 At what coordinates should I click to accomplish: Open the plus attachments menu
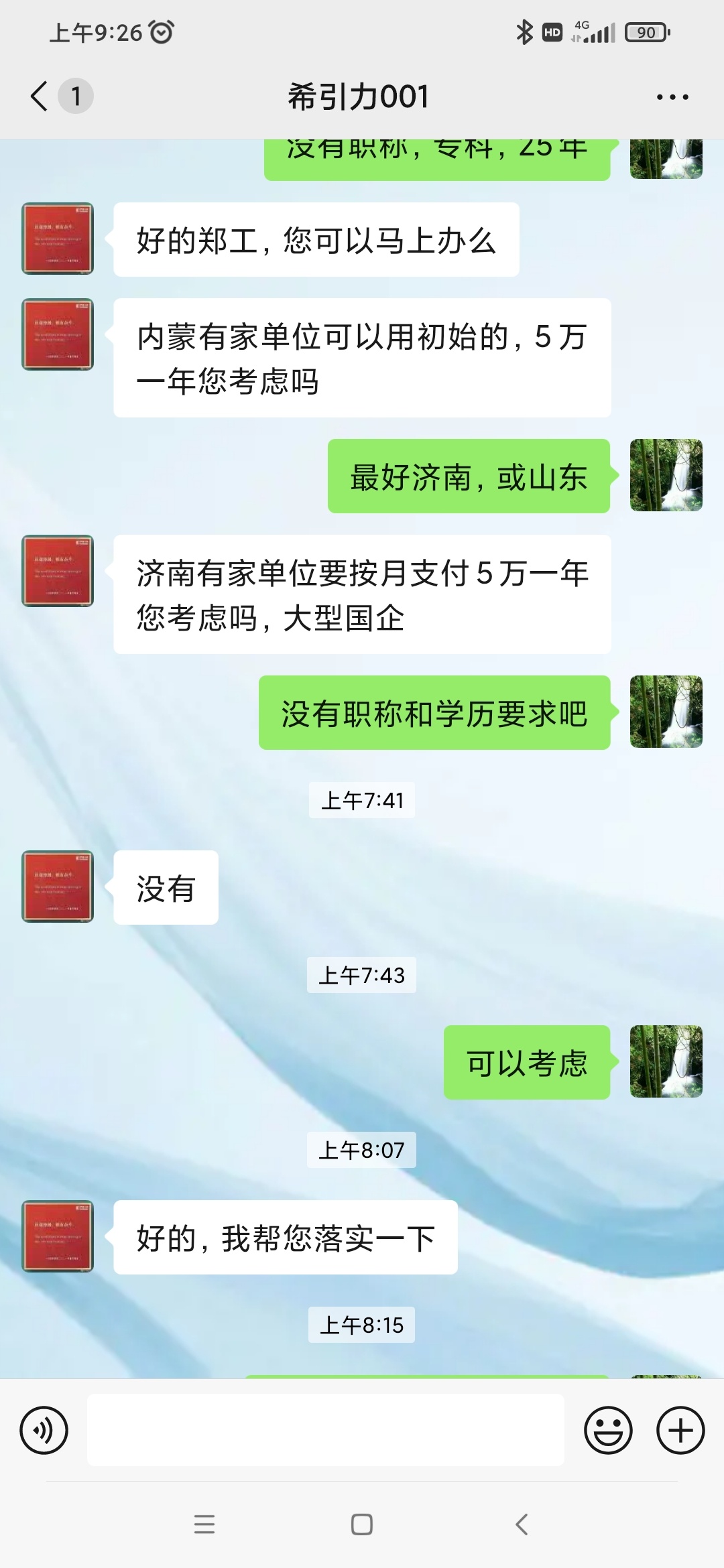coord(680,1431)
